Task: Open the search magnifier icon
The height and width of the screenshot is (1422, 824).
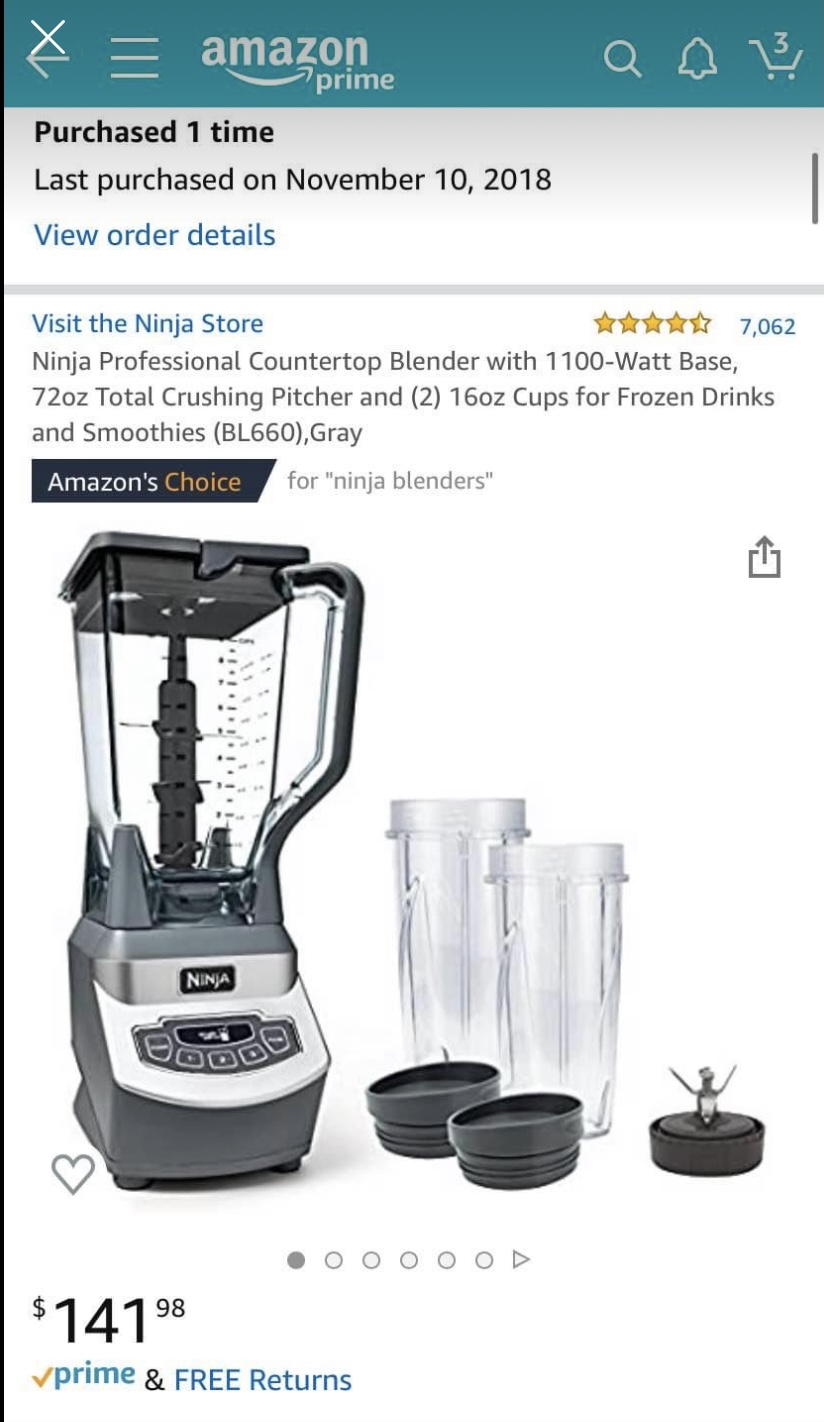Action: tap(622, 59)
